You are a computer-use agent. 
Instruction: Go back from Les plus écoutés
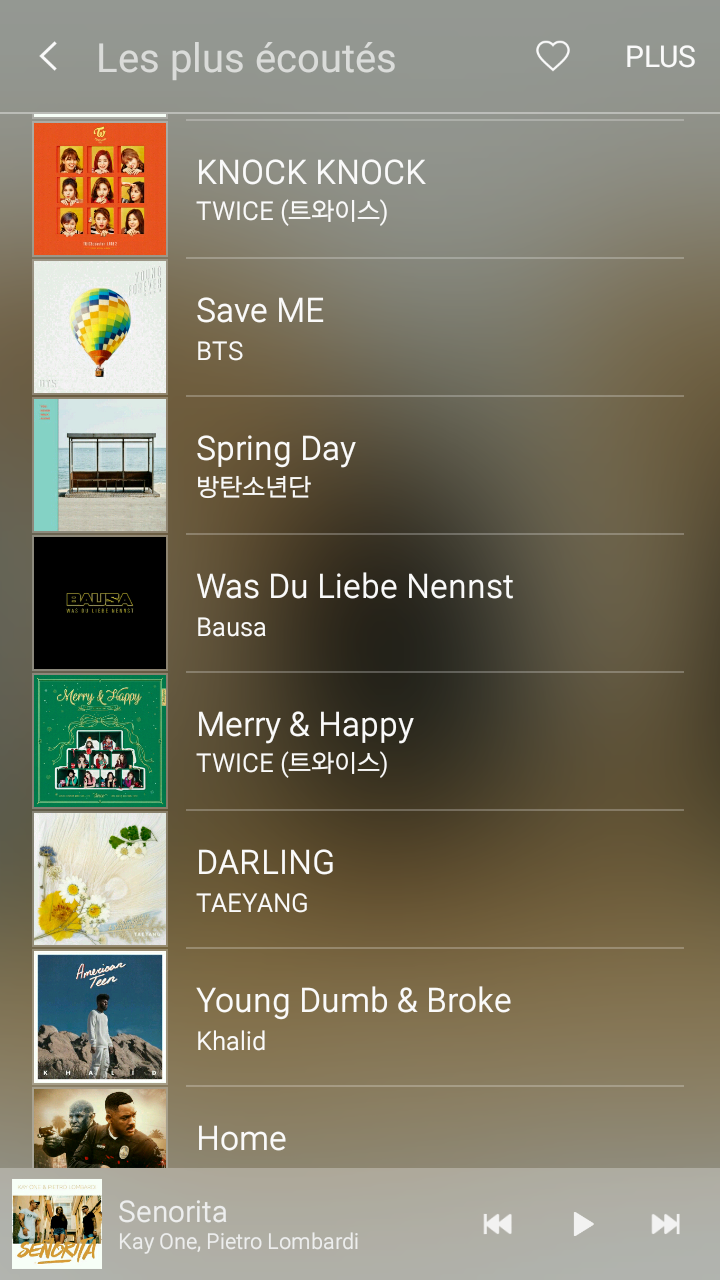pyautogui.click(x=48, y=57)
